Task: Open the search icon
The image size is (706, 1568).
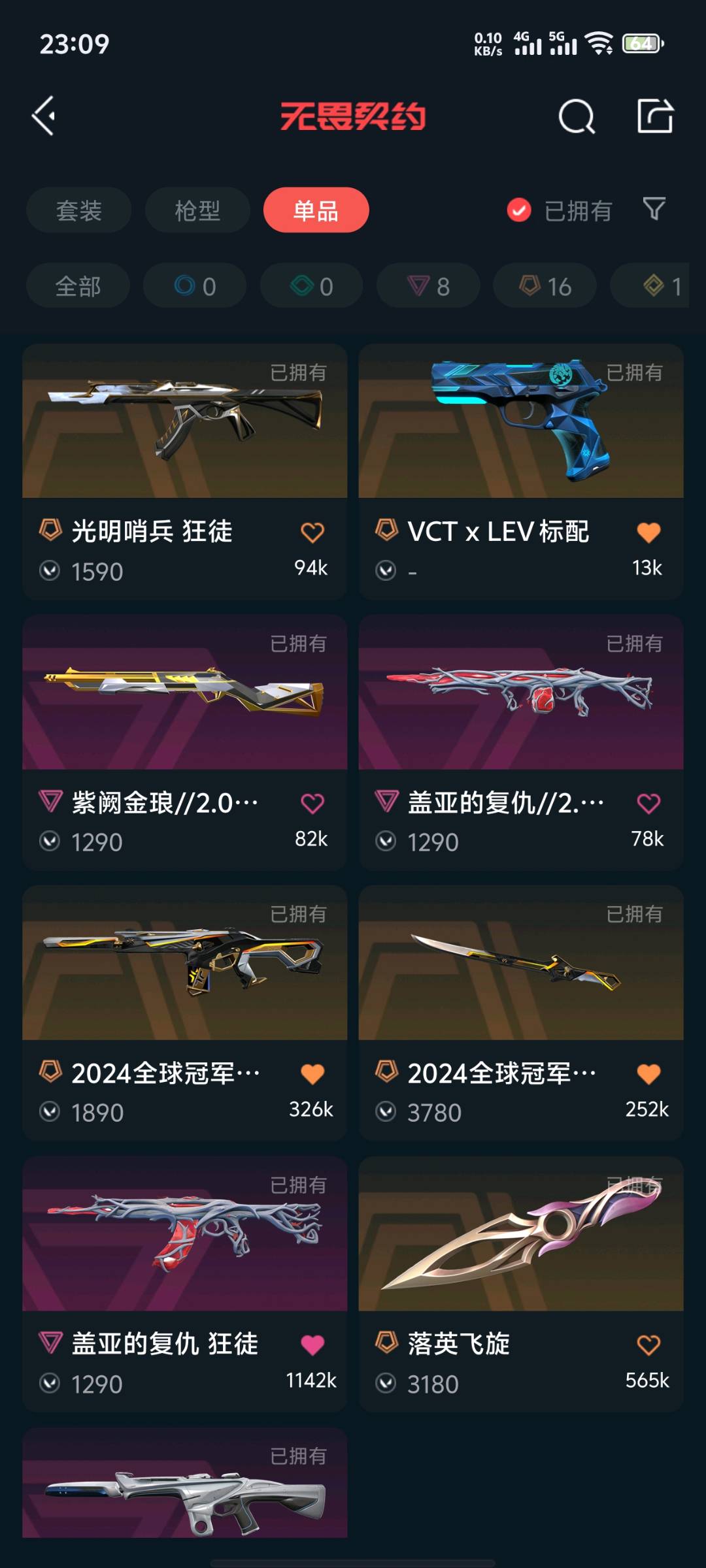Action: pyautogui.click(x=576, y=117)
